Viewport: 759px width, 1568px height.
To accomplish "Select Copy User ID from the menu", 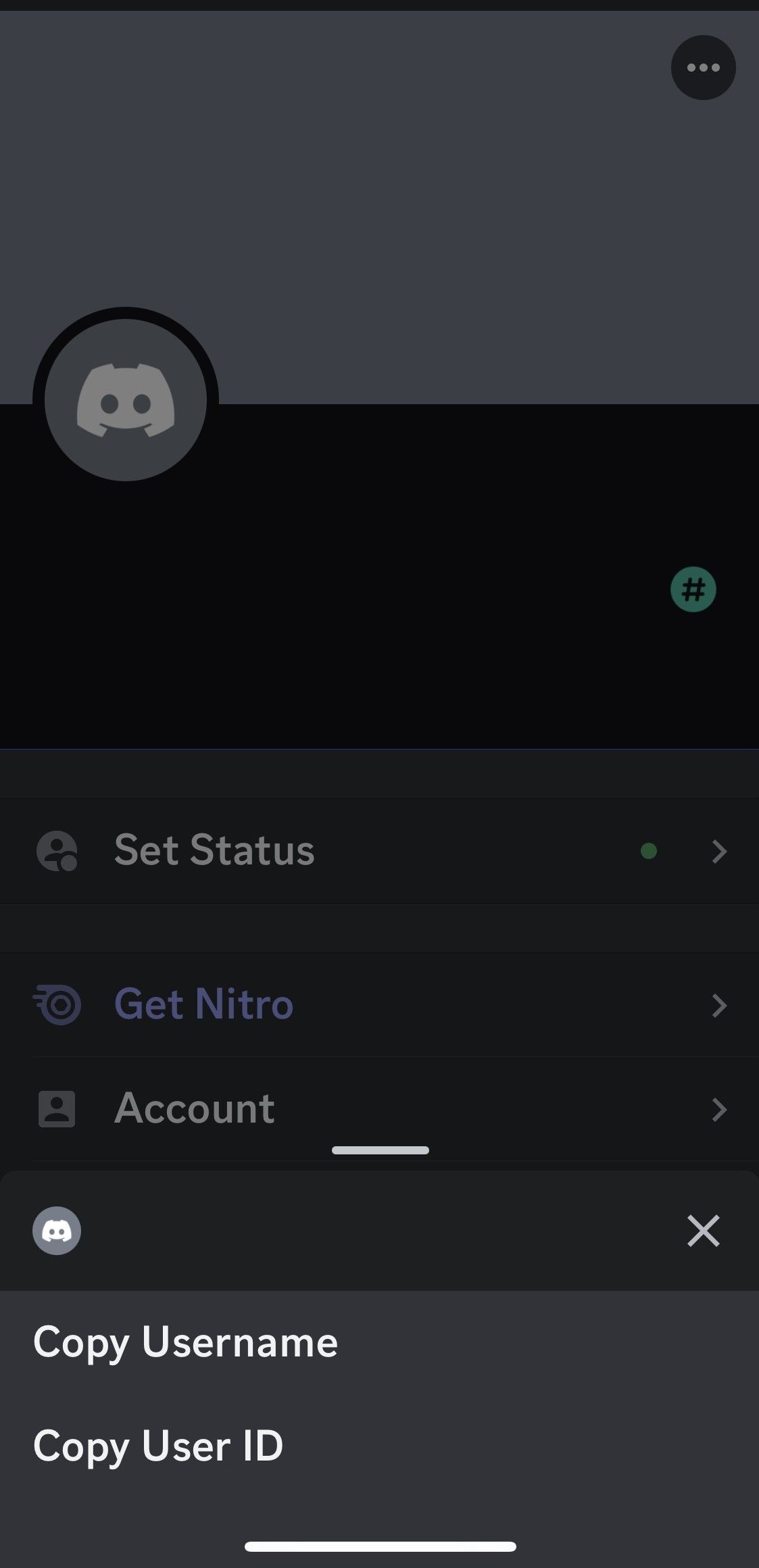I will point(158,1446).
